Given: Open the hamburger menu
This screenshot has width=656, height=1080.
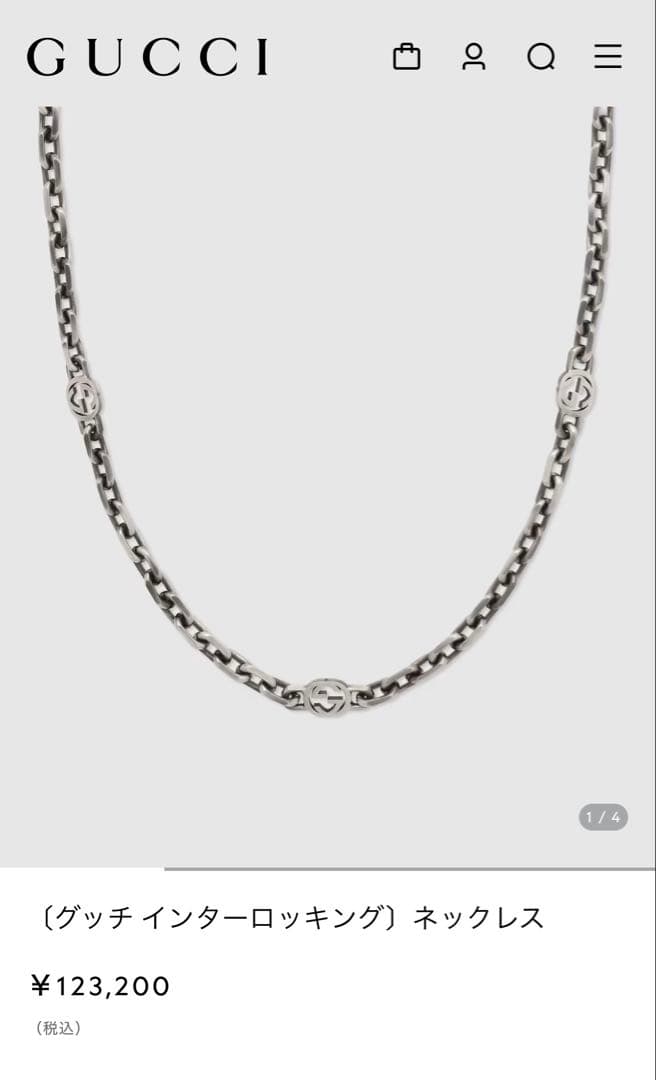Looking at the screenshot, I should click(608, 56).
